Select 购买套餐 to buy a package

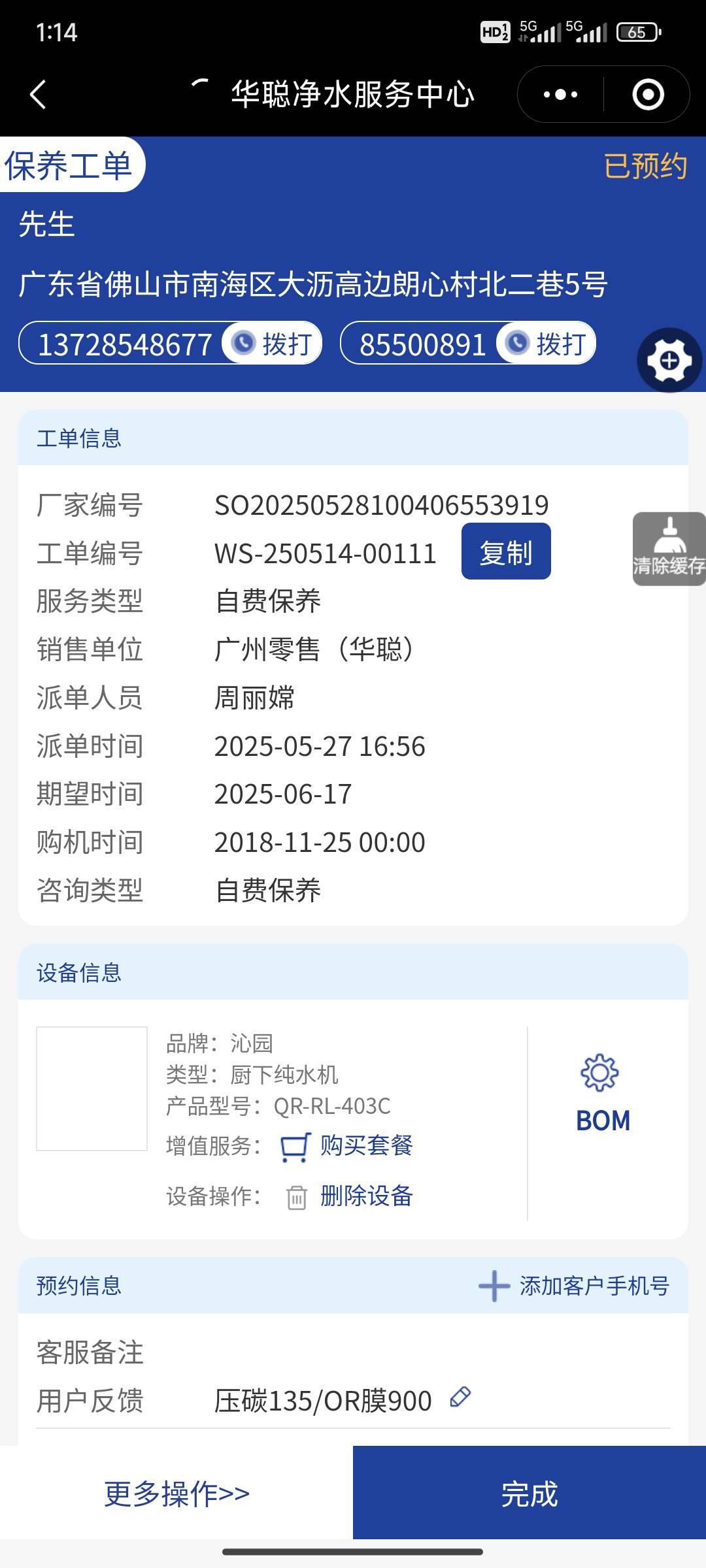[365, 1146]
